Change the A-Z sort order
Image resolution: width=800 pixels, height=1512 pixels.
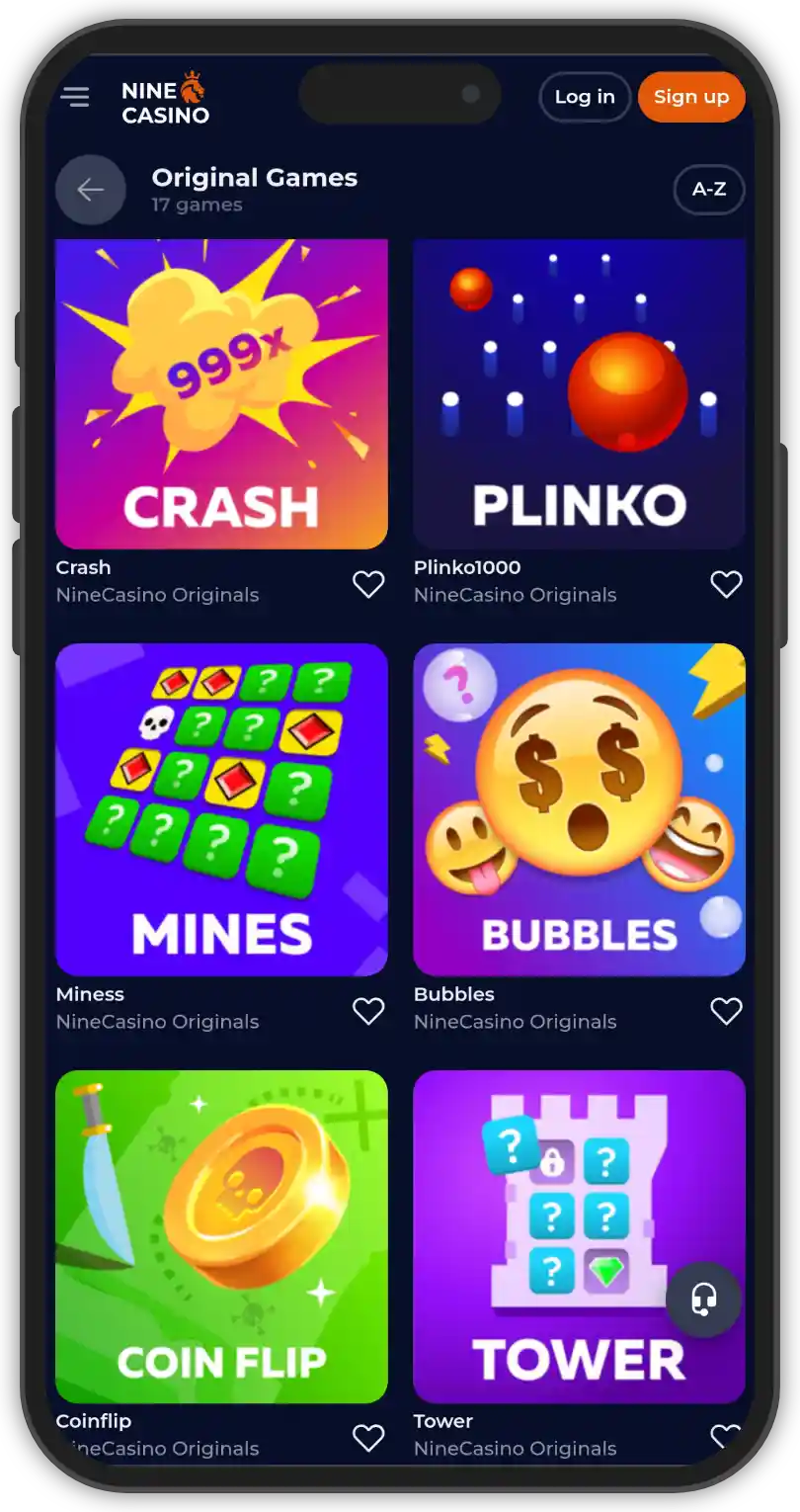click(x=708, y=189)
